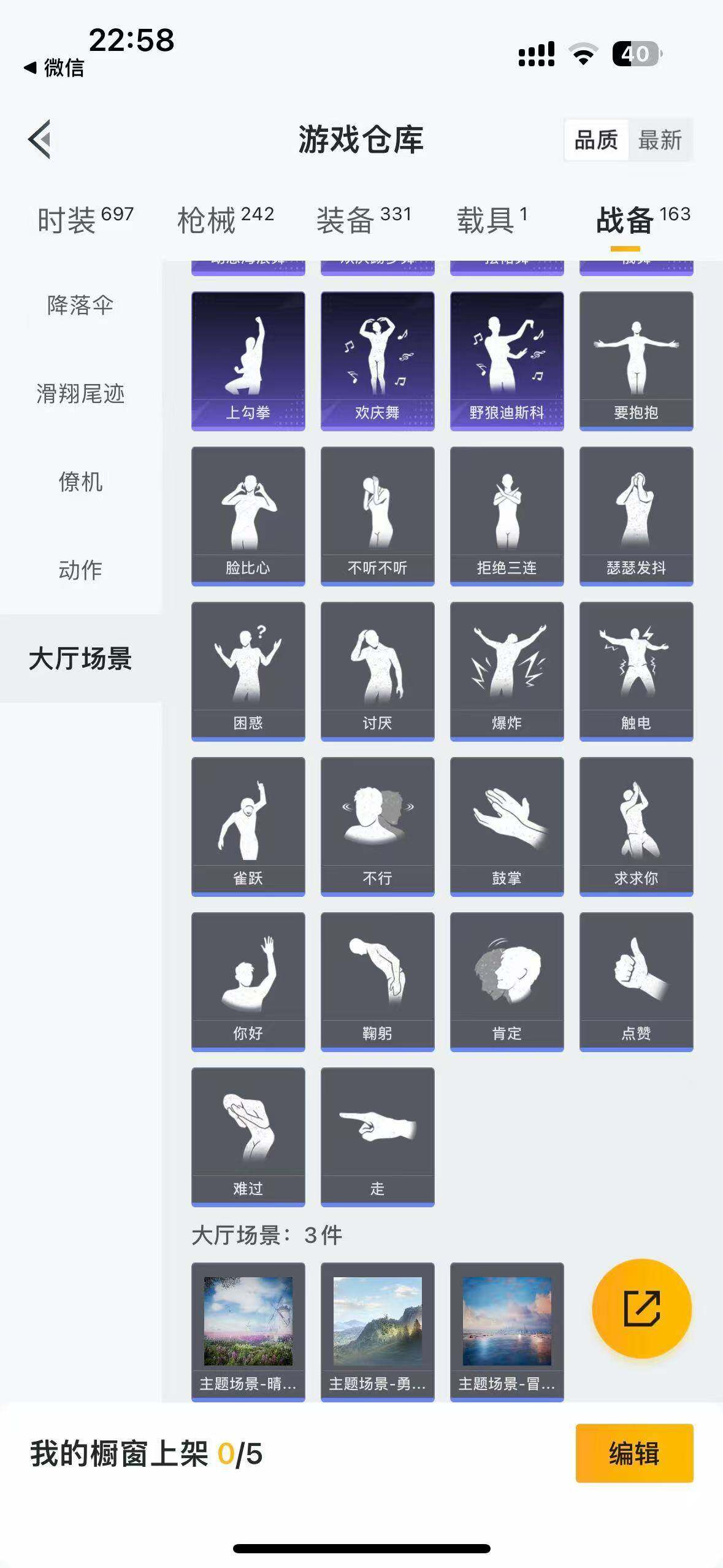
Task: Go back using the top-left arrow
Action: (x=40, y=139)
